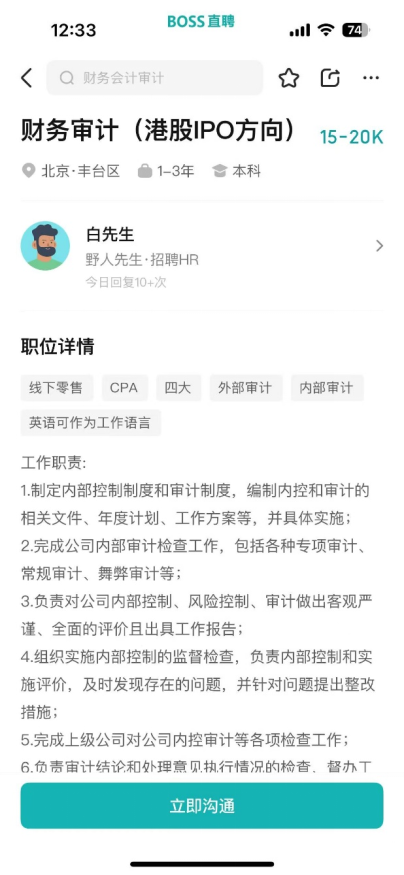This screenshot has width=404, height=875.
Task: Select the 外部审计 tag
Action: pyautogui.click(x=246, y=388)
